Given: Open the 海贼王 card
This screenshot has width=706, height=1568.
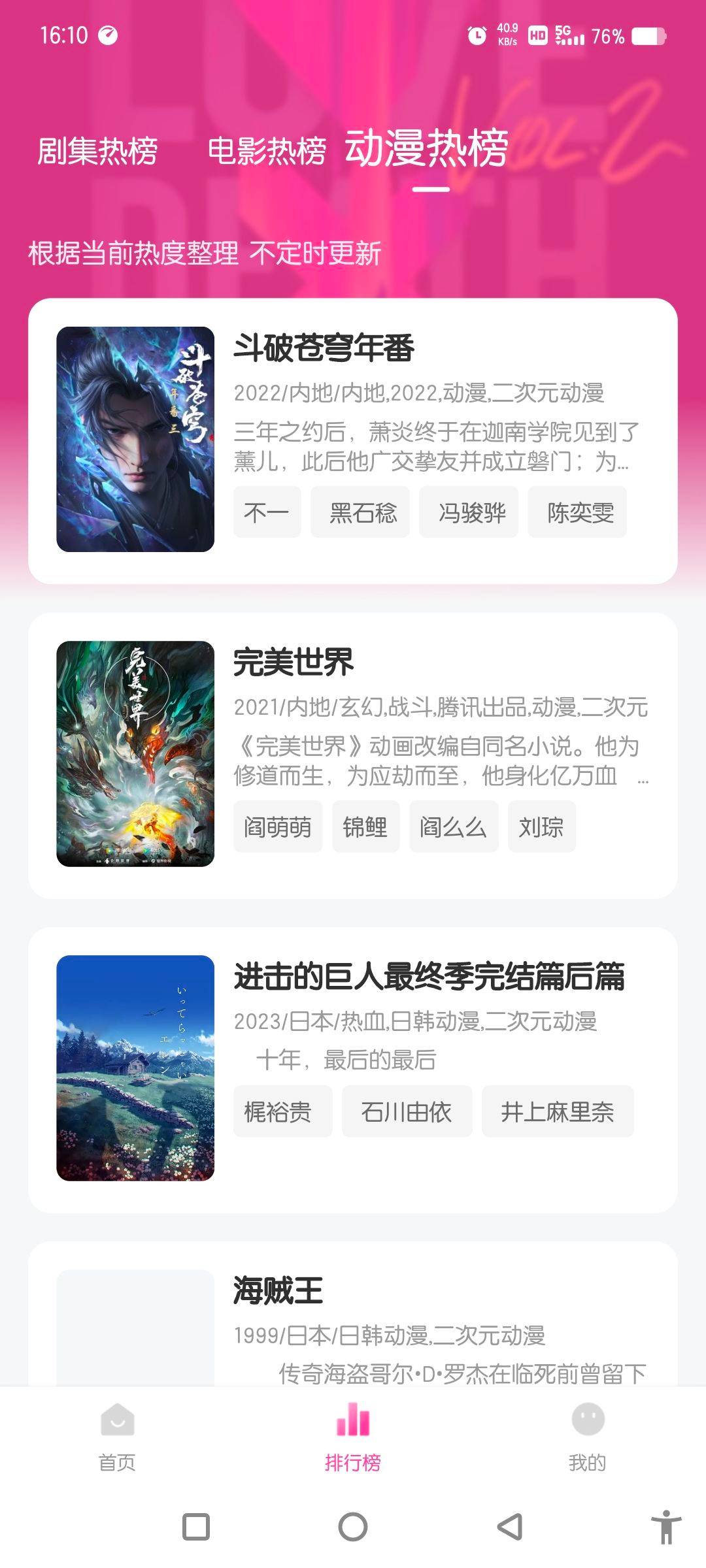Looking at the screenshot, I should click(353, 1313).
